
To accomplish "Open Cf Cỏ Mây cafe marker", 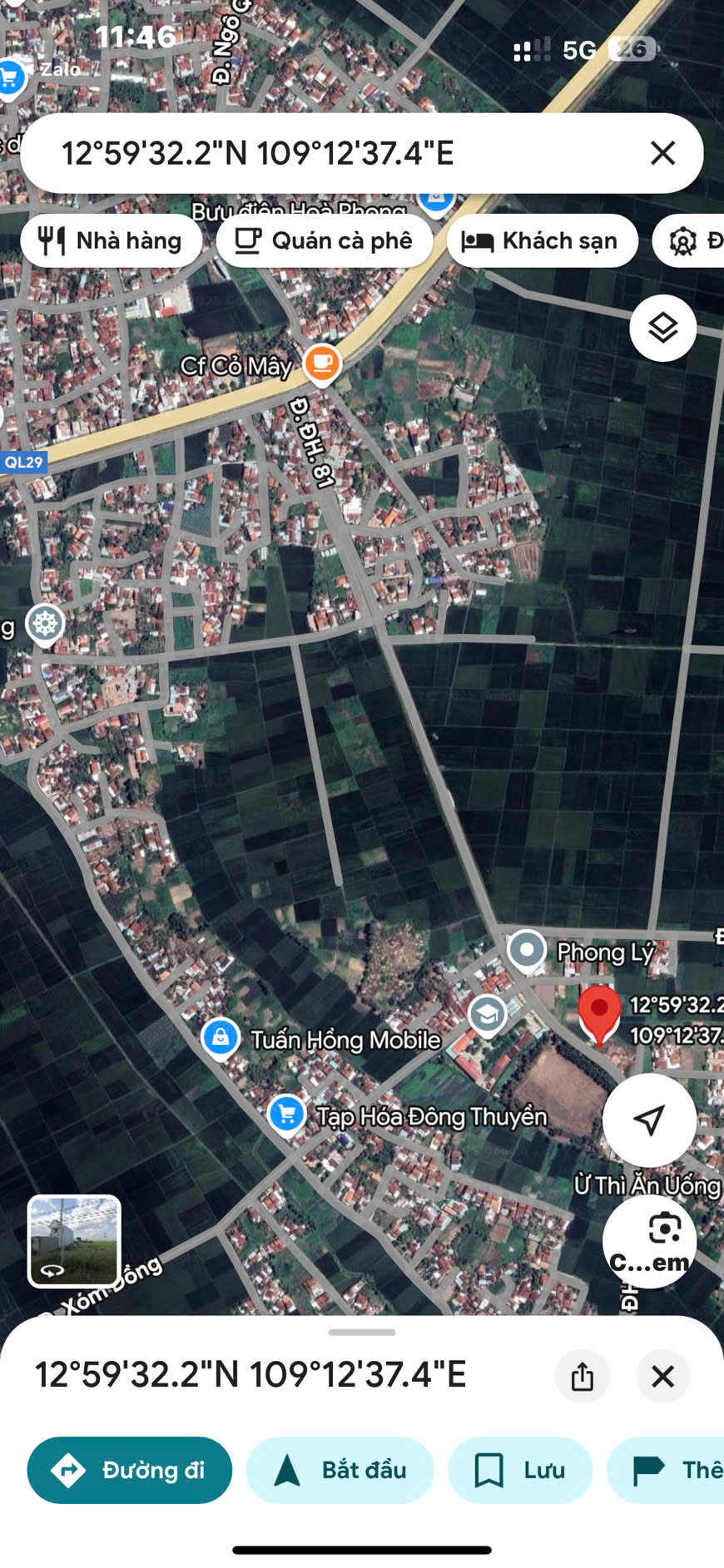I will [x=322, y=364].
